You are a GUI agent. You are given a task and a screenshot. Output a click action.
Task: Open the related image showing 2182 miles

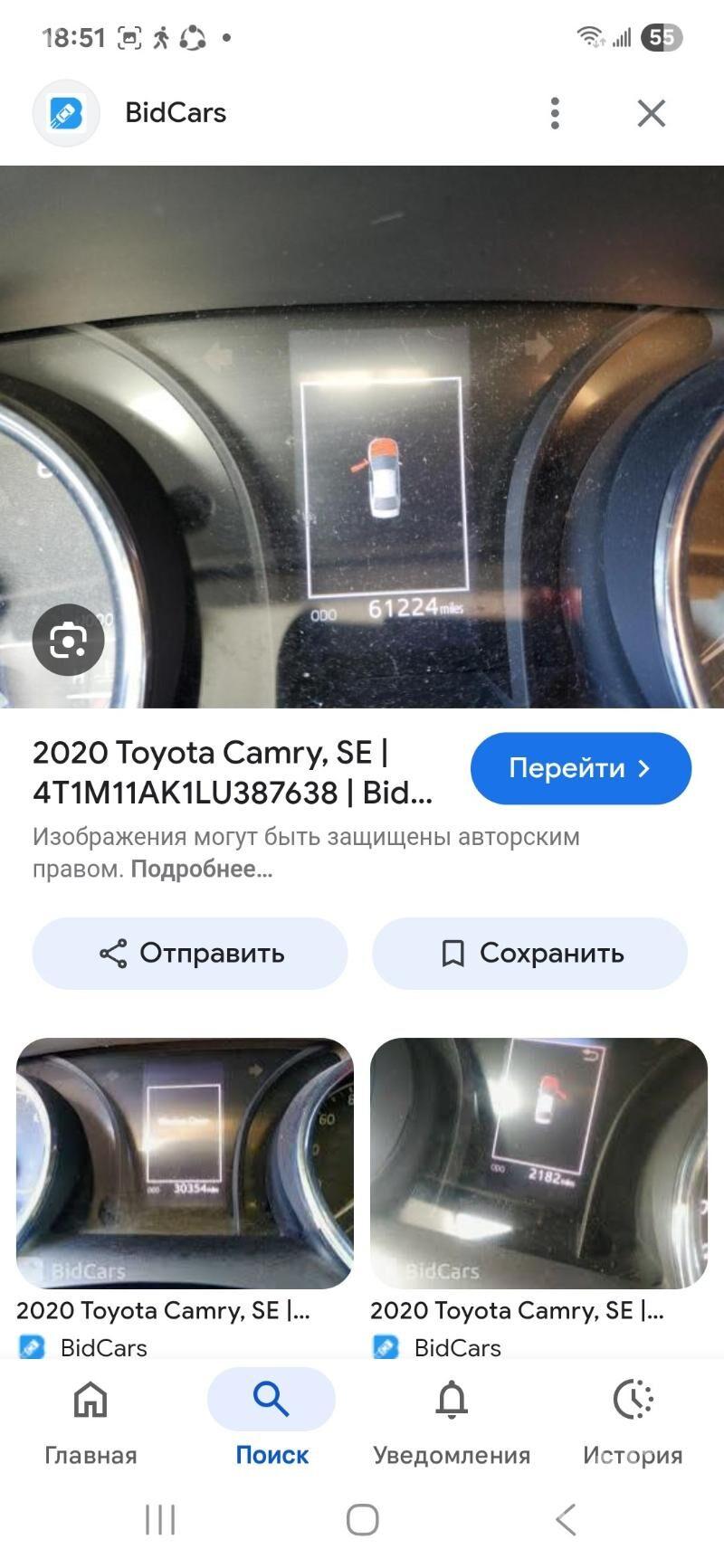point(538,1163)
